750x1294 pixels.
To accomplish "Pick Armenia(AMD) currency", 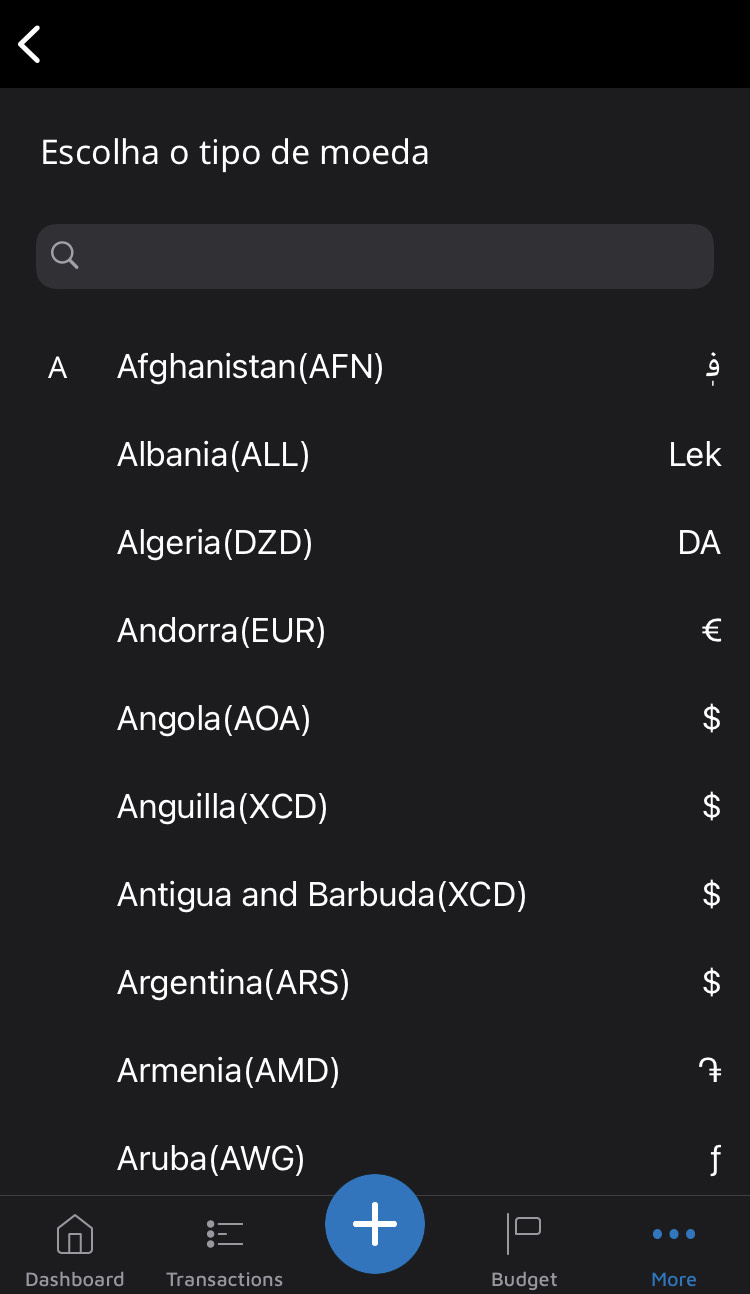I will pyautogui.click(x=228, y=1071).
